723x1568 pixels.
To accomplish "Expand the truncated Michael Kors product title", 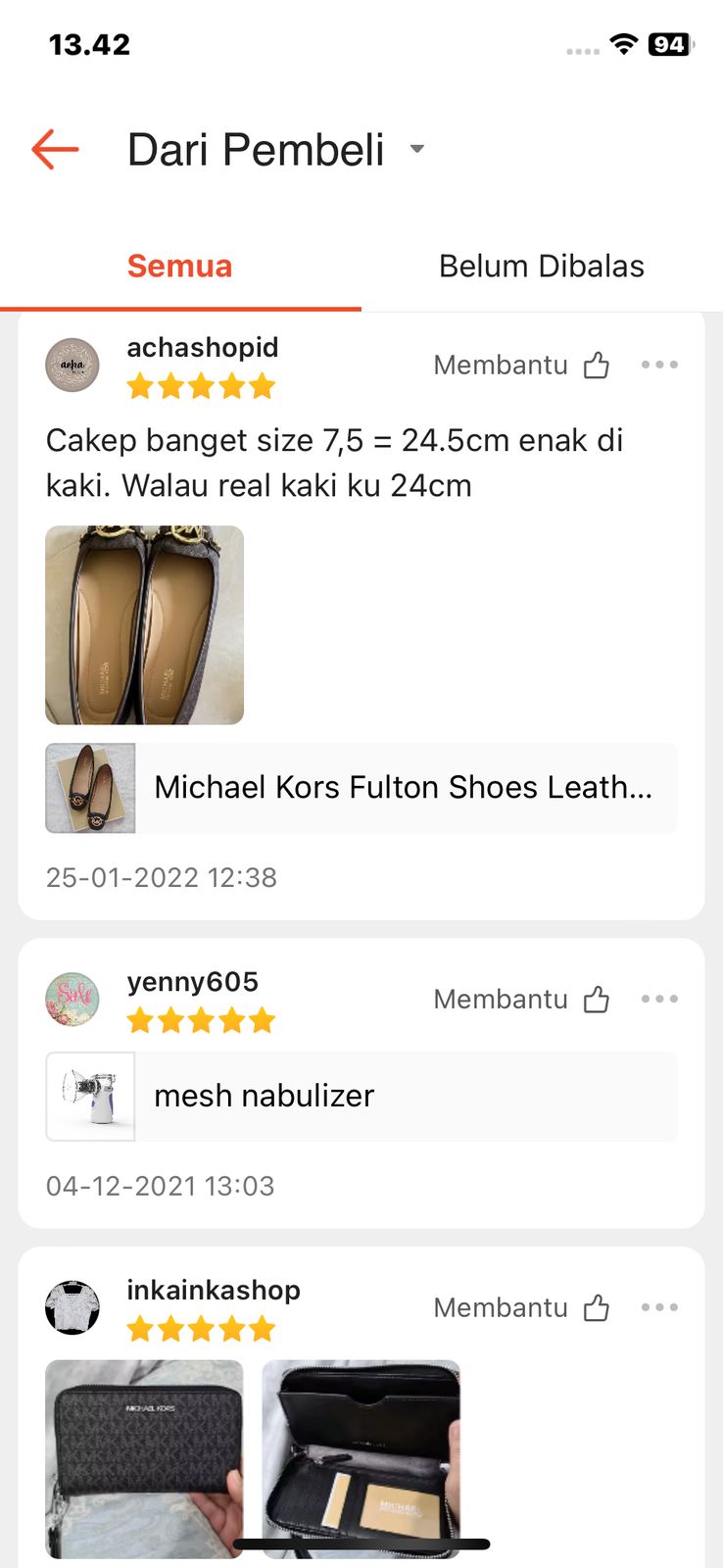I will [x=403, y=787].
